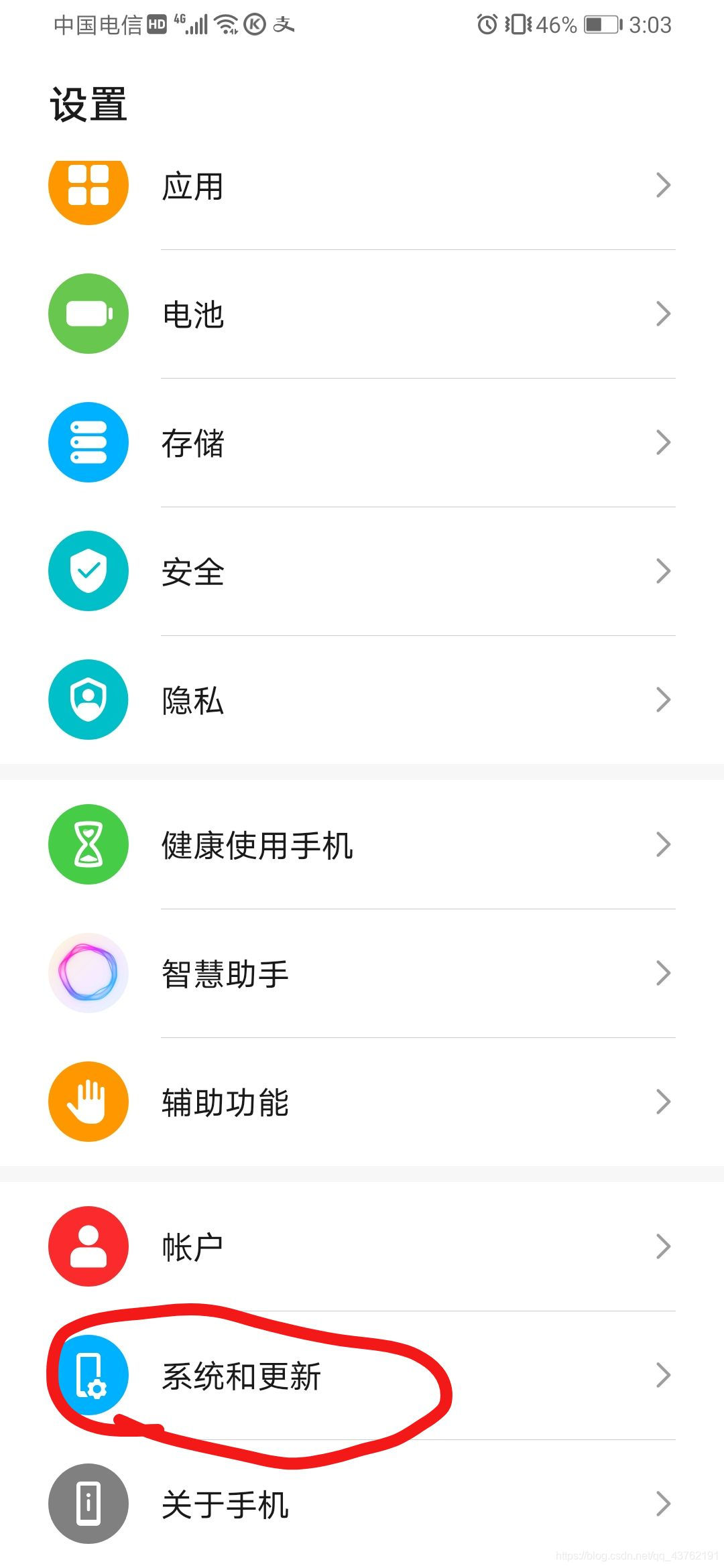Select the 帐户 menu entry

coord(192,1246)
